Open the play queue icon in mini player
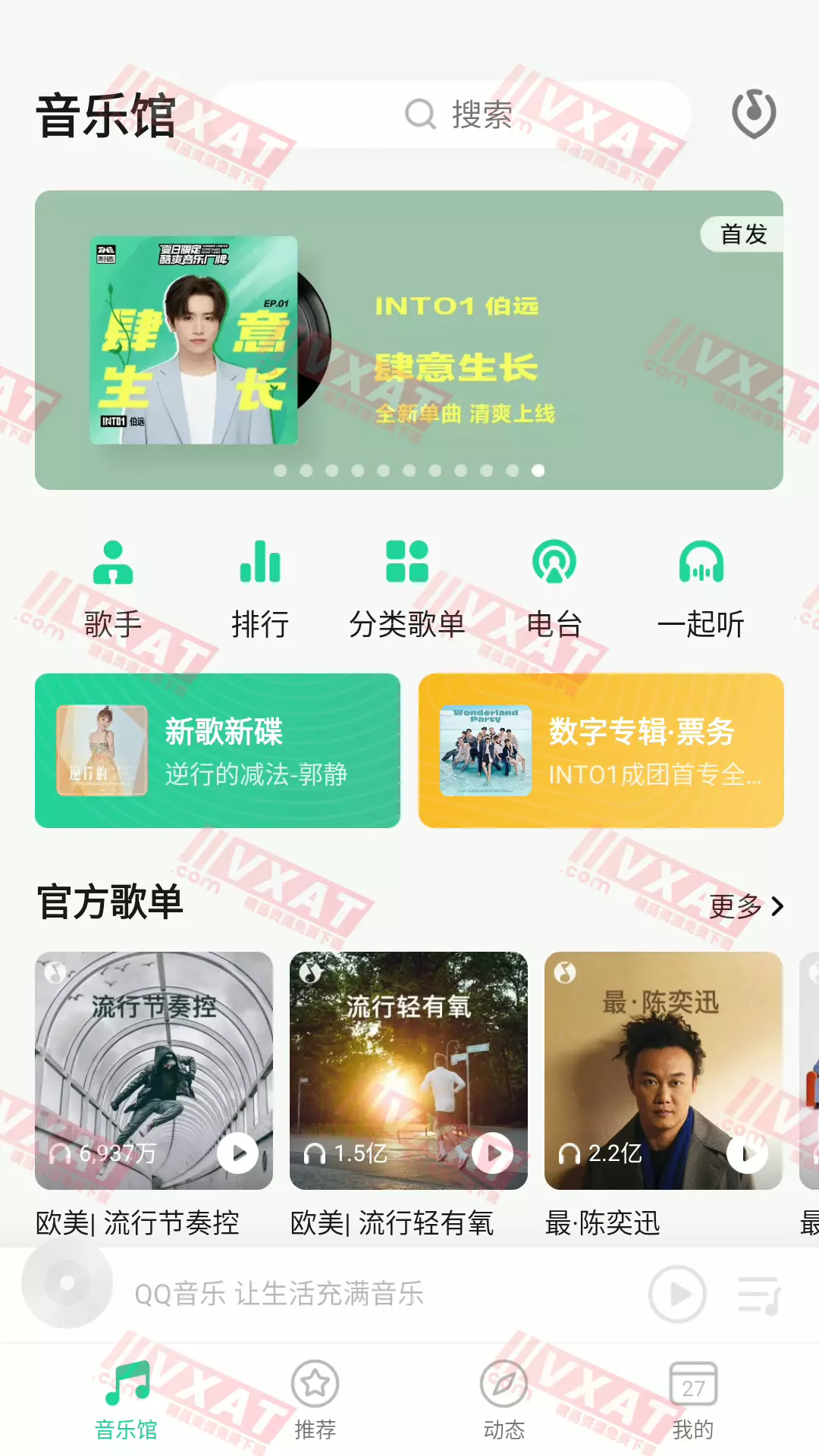819x1456 pixels. click(758, 1294)
